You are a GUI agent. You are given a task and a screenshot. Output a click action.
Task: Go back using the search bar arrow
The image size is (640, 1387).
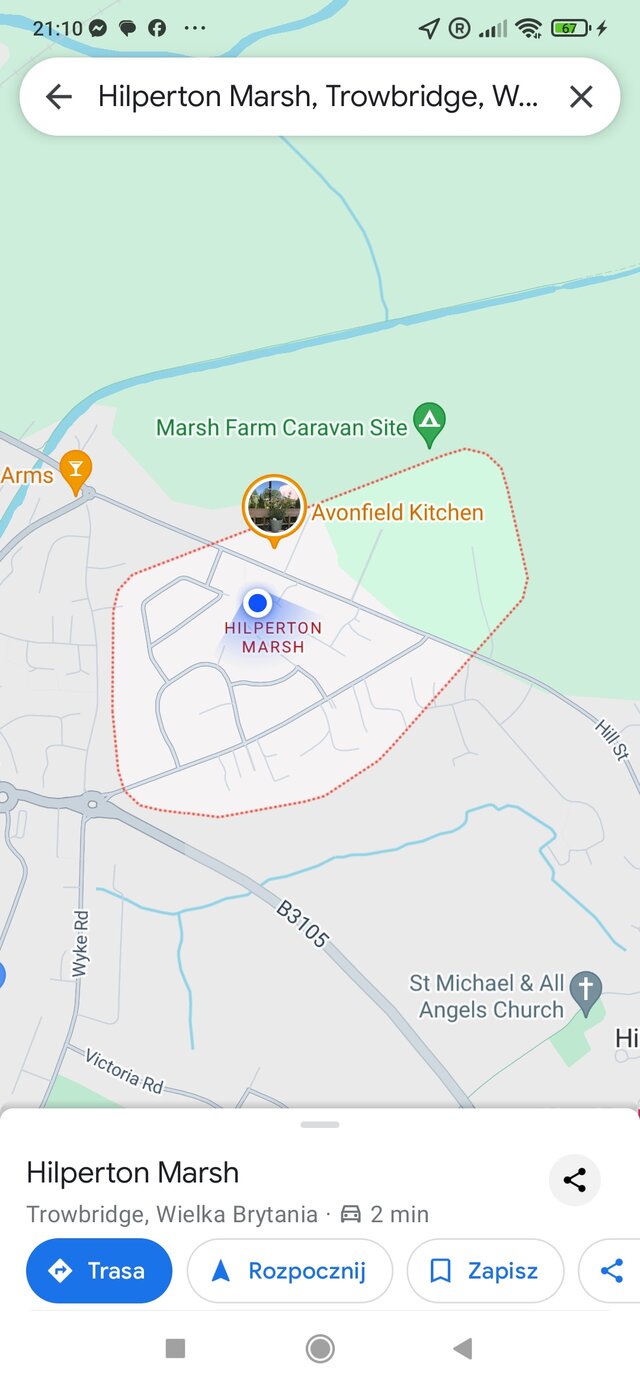(59, 97)
